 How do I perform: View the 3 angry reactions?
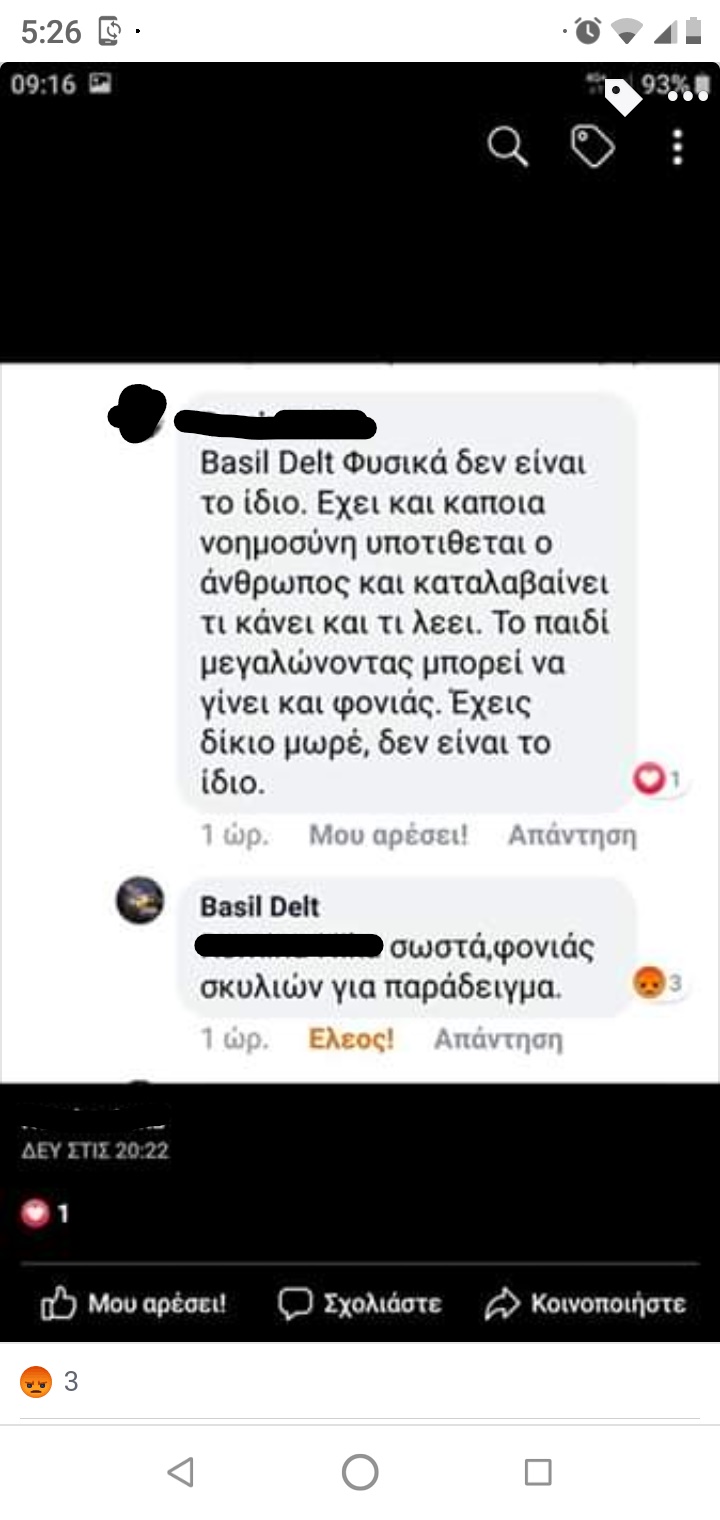49,1382
